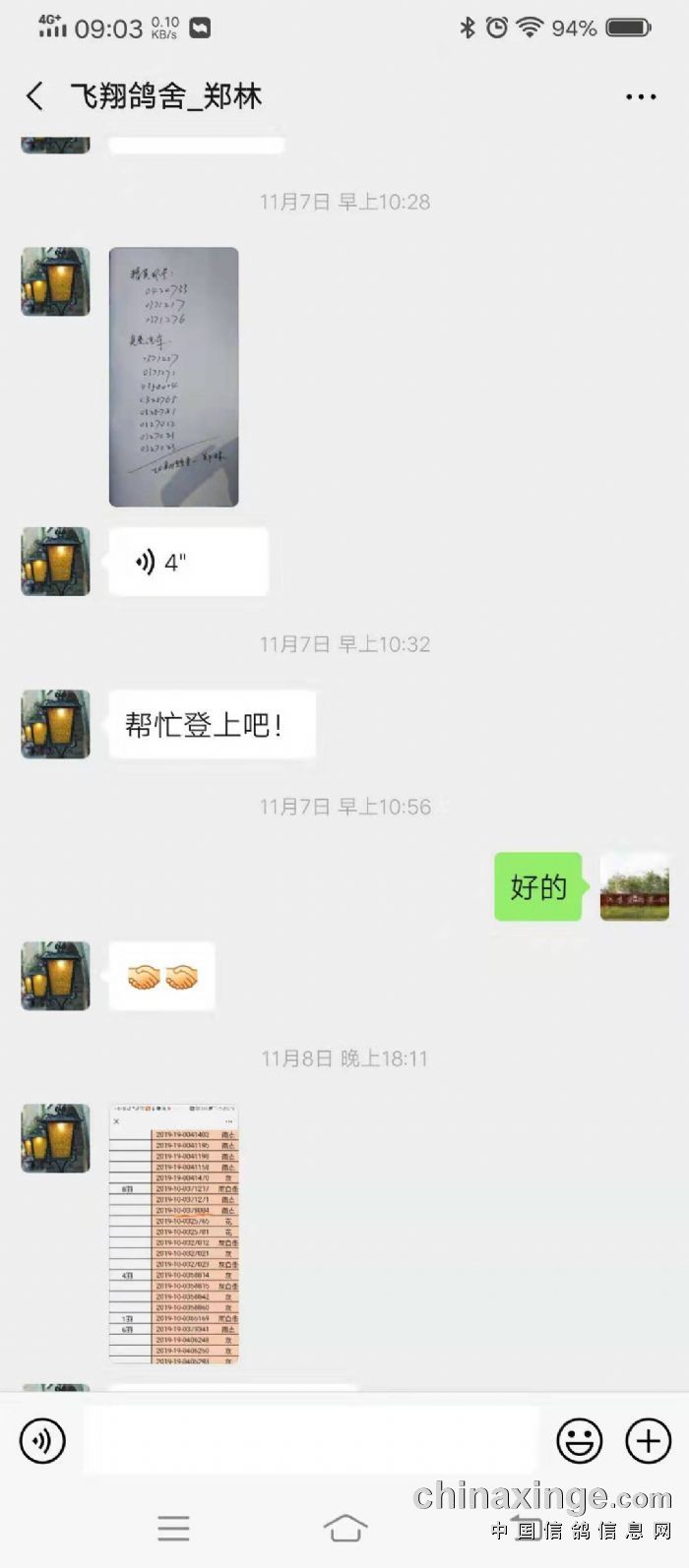Focus the message text field
This screenshot has height=1568, width=689.
[310, 1441]
